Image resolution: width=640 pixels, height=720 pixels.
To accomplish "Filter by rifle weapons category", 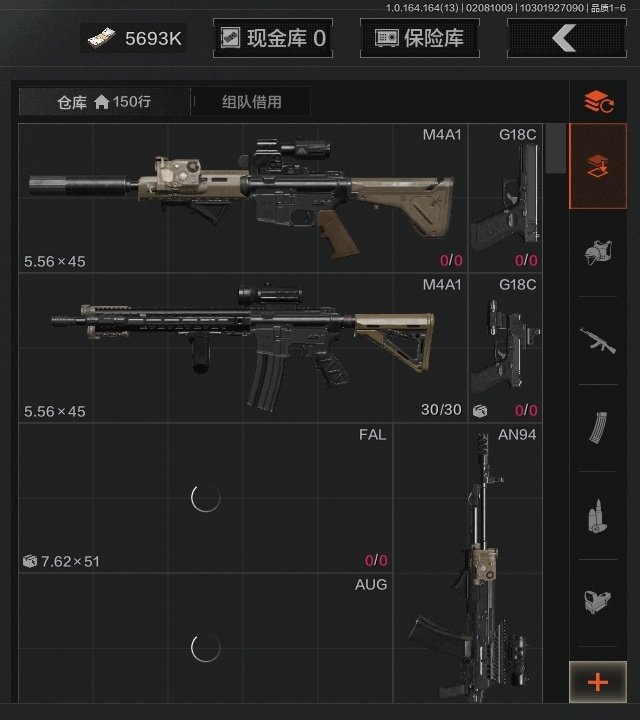I will coord(598,341).
